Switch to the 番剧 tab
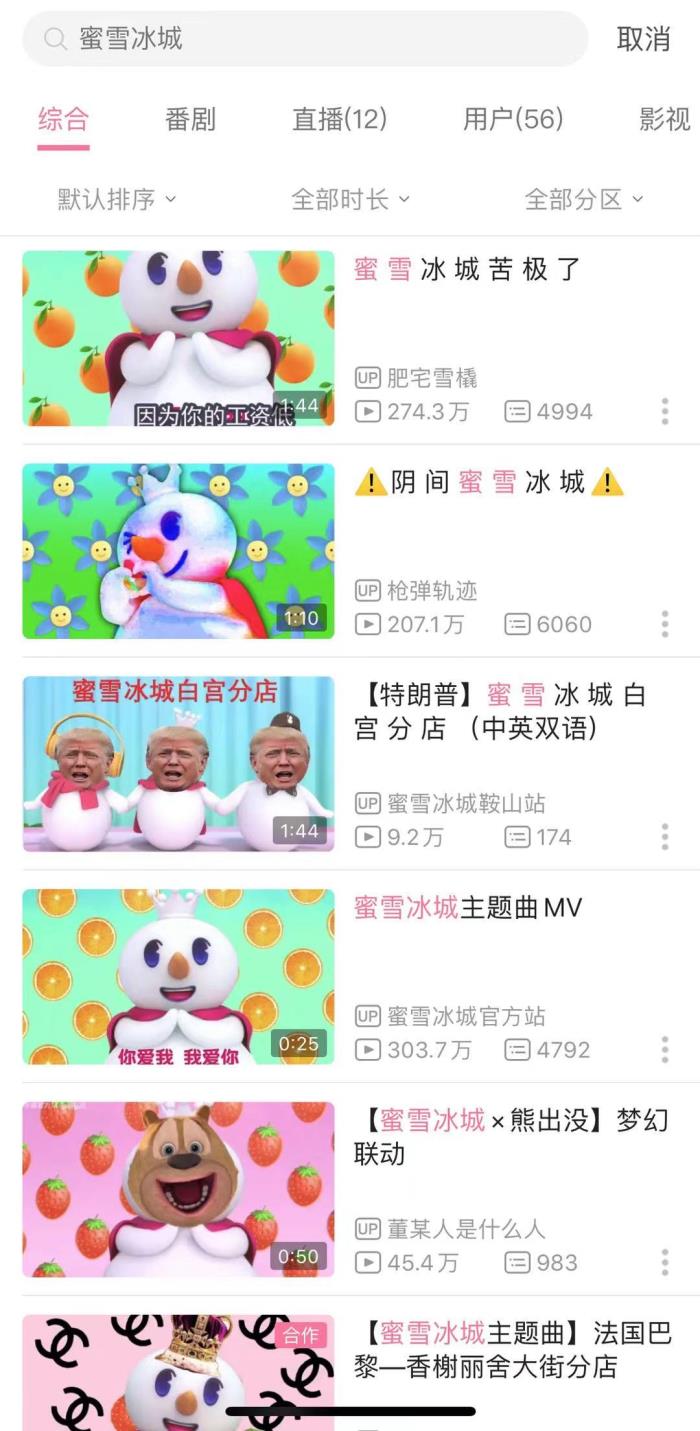The width and height of the screenshot is (700, 1431). pyautogui.click(x=190, y=120)
